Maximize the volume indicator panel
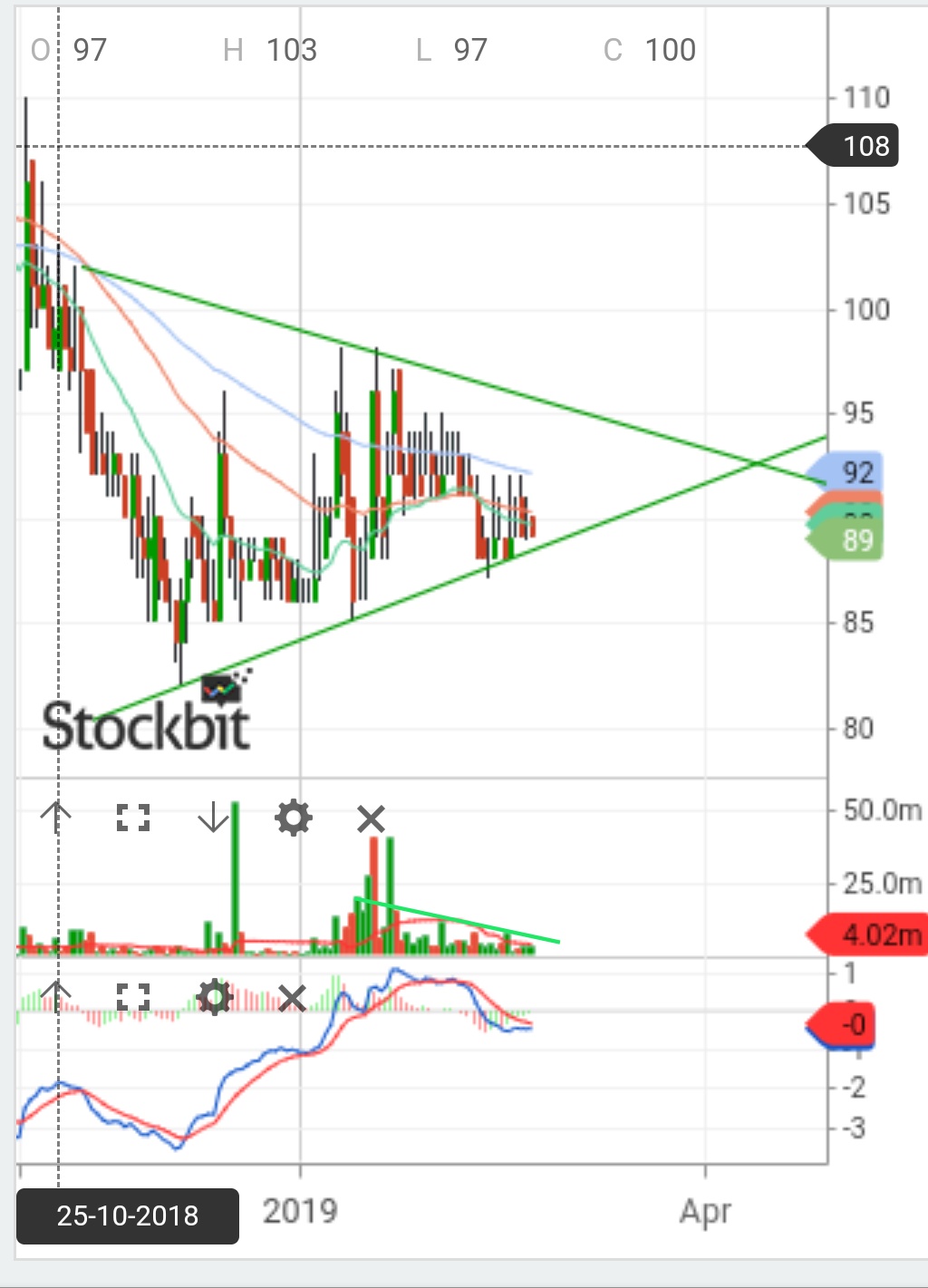Image resolution: width=928 pixels, height=1288 pixels. tap(133, 818)
